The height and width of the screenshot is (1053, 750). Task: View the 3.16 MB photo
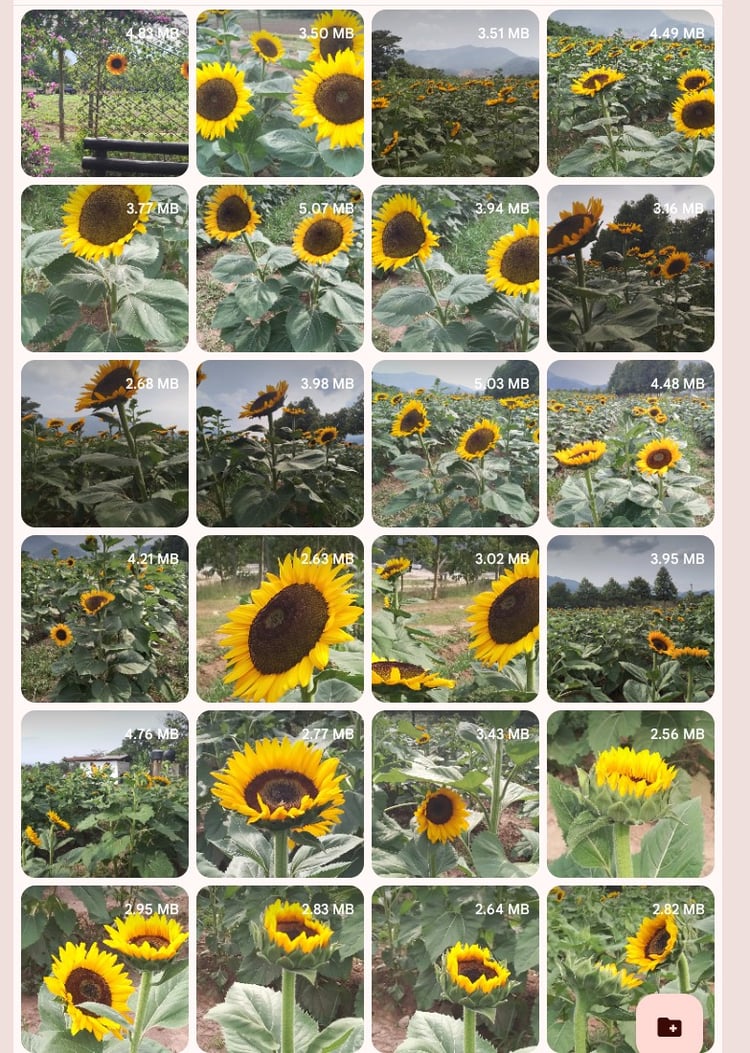[630, 268]
